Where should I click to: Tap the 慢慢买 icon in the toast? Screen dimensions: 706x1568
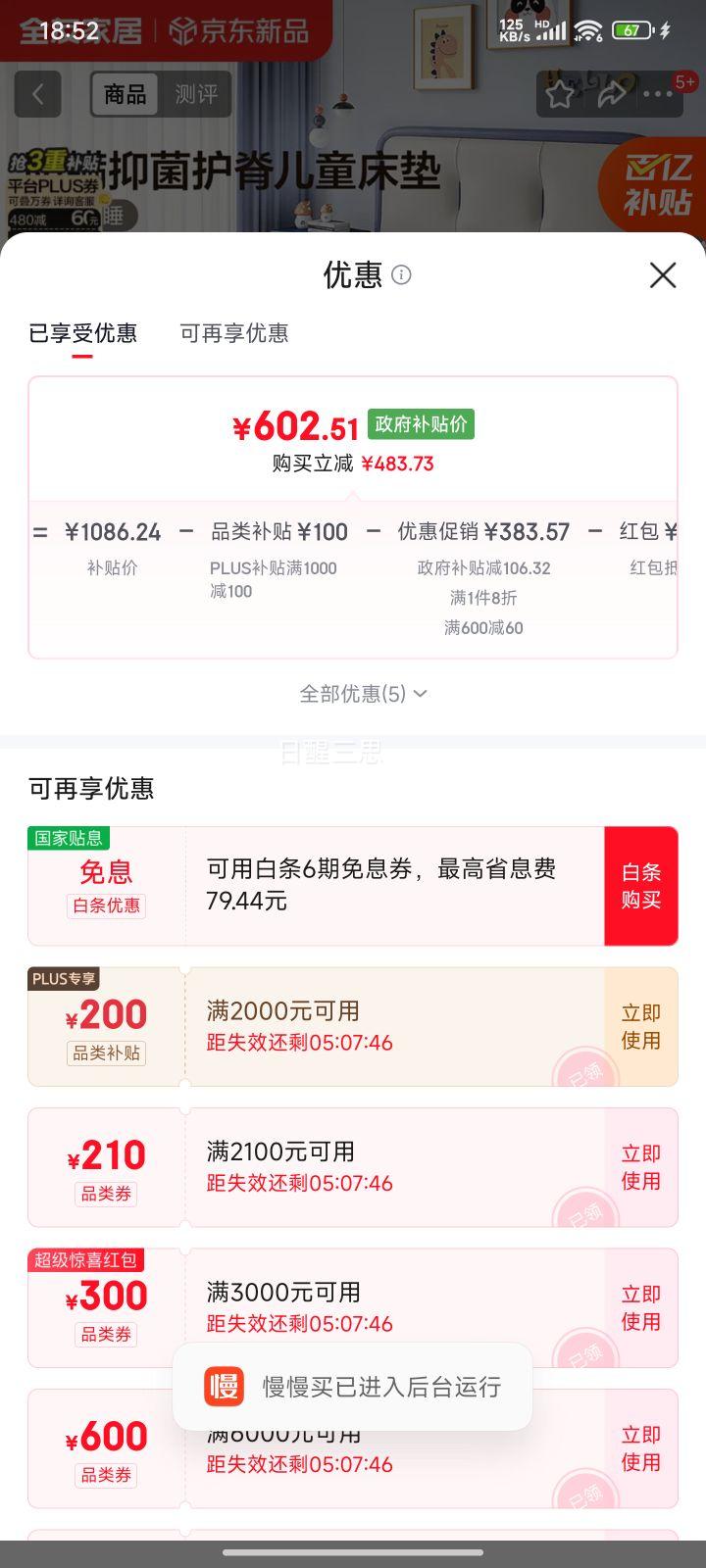[x=223, y=1387]
